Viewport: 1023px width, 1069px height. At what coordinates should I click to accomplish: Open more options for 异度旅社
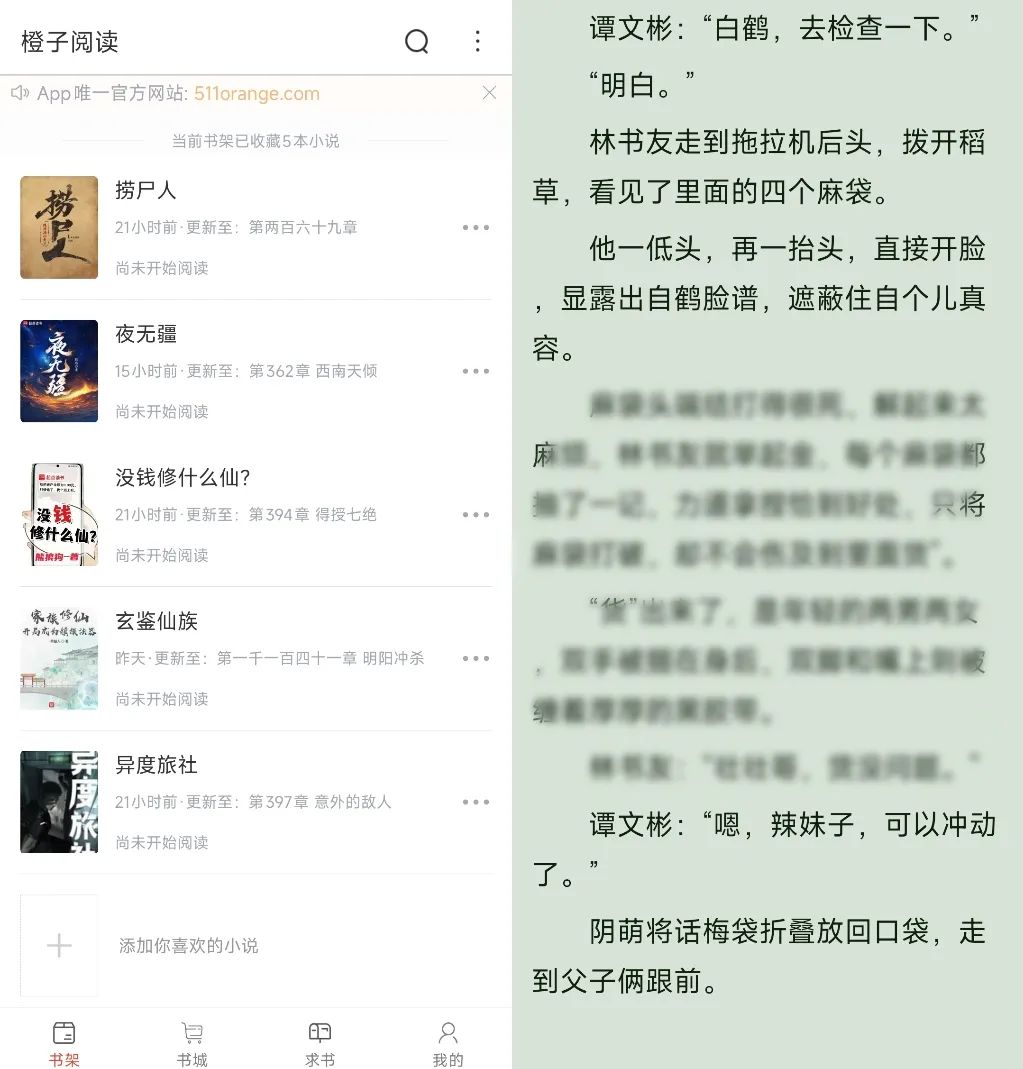(475, 802)
